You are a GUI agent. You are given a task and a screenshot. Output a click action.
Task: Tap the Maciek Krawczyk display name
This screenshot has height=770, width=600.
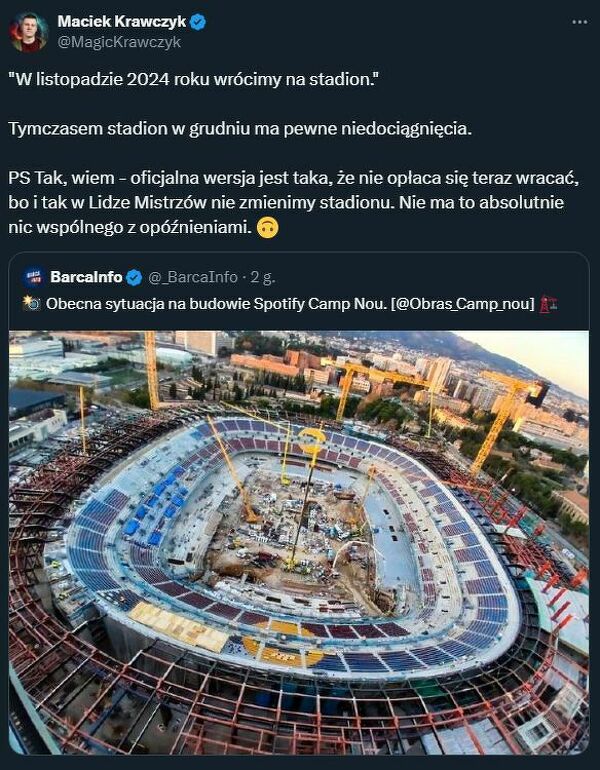122,21
